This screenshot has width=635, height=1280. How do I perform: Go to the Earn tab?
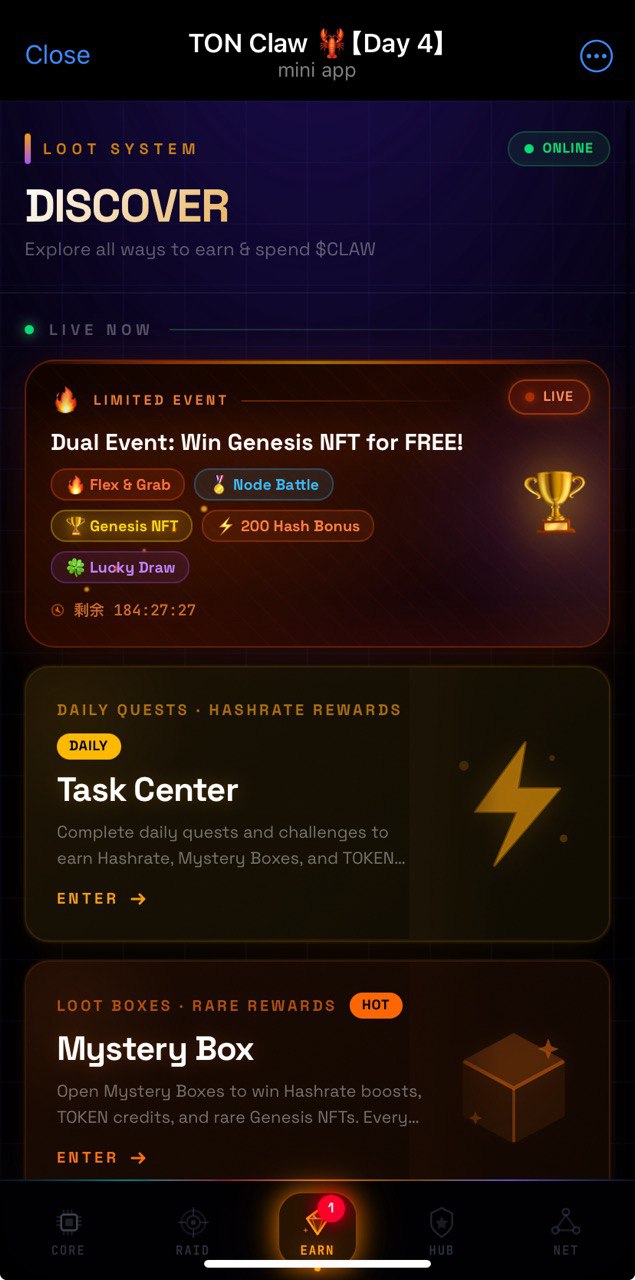point(317,1228)
